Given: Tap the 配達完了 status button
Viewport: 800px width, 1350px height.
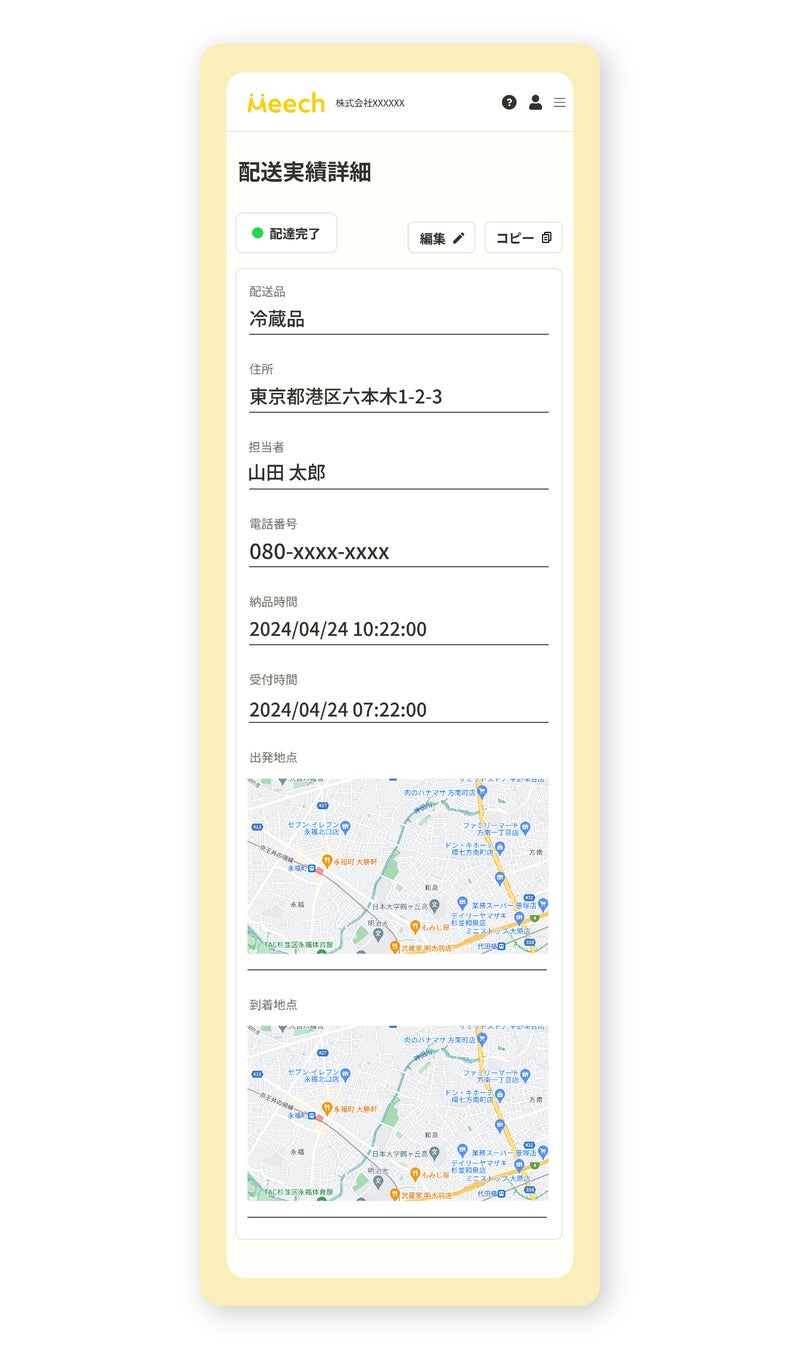Looking at the screenshot, I should coord(286,233).
